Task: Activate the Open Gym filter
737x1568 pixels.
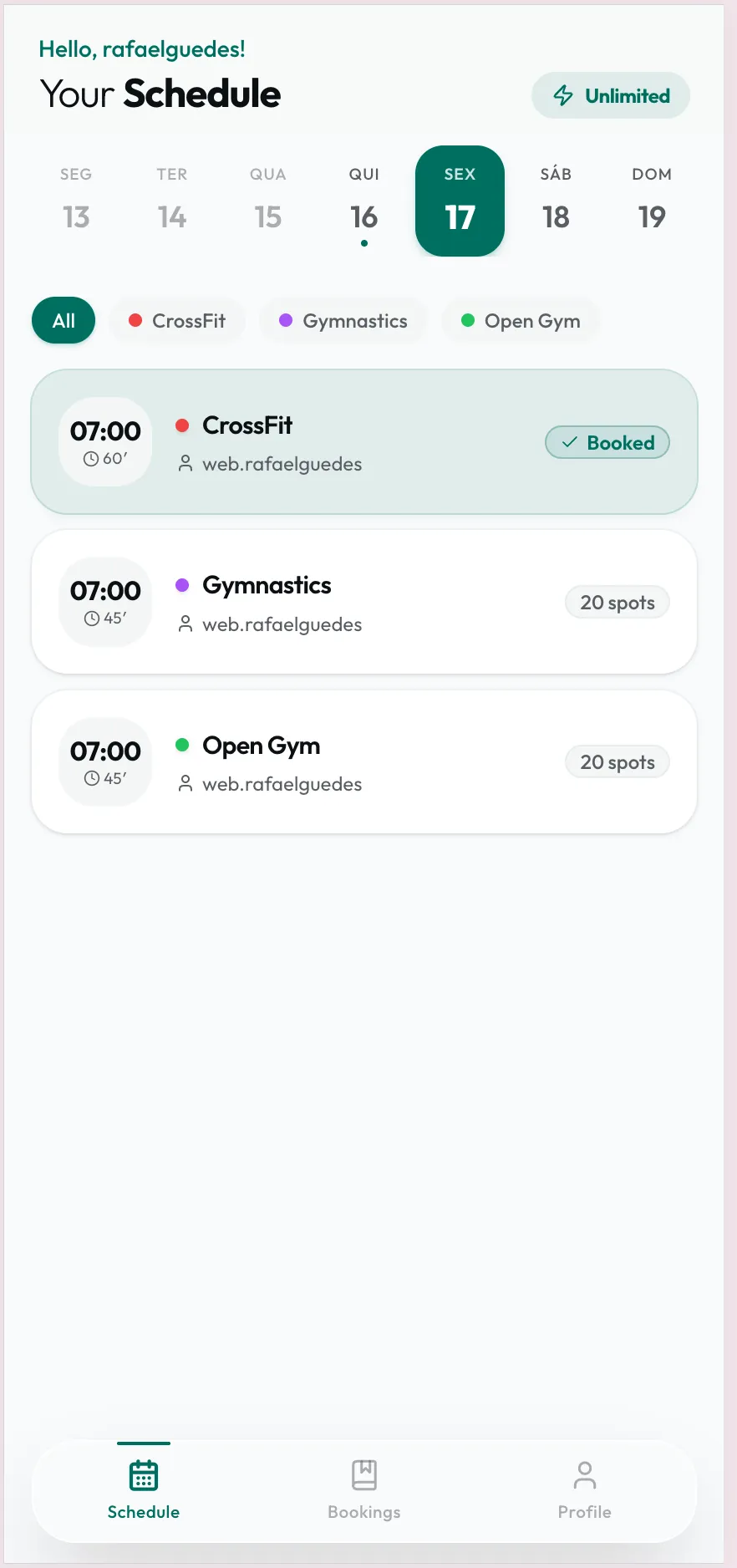Action: pos(520,320)
